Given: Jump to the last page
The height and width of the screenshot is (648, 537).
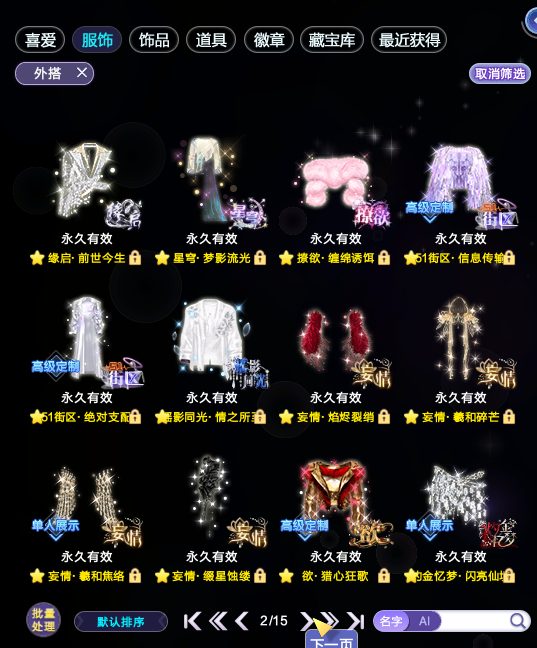Looking at the screenshot, I should pos(356,621).
